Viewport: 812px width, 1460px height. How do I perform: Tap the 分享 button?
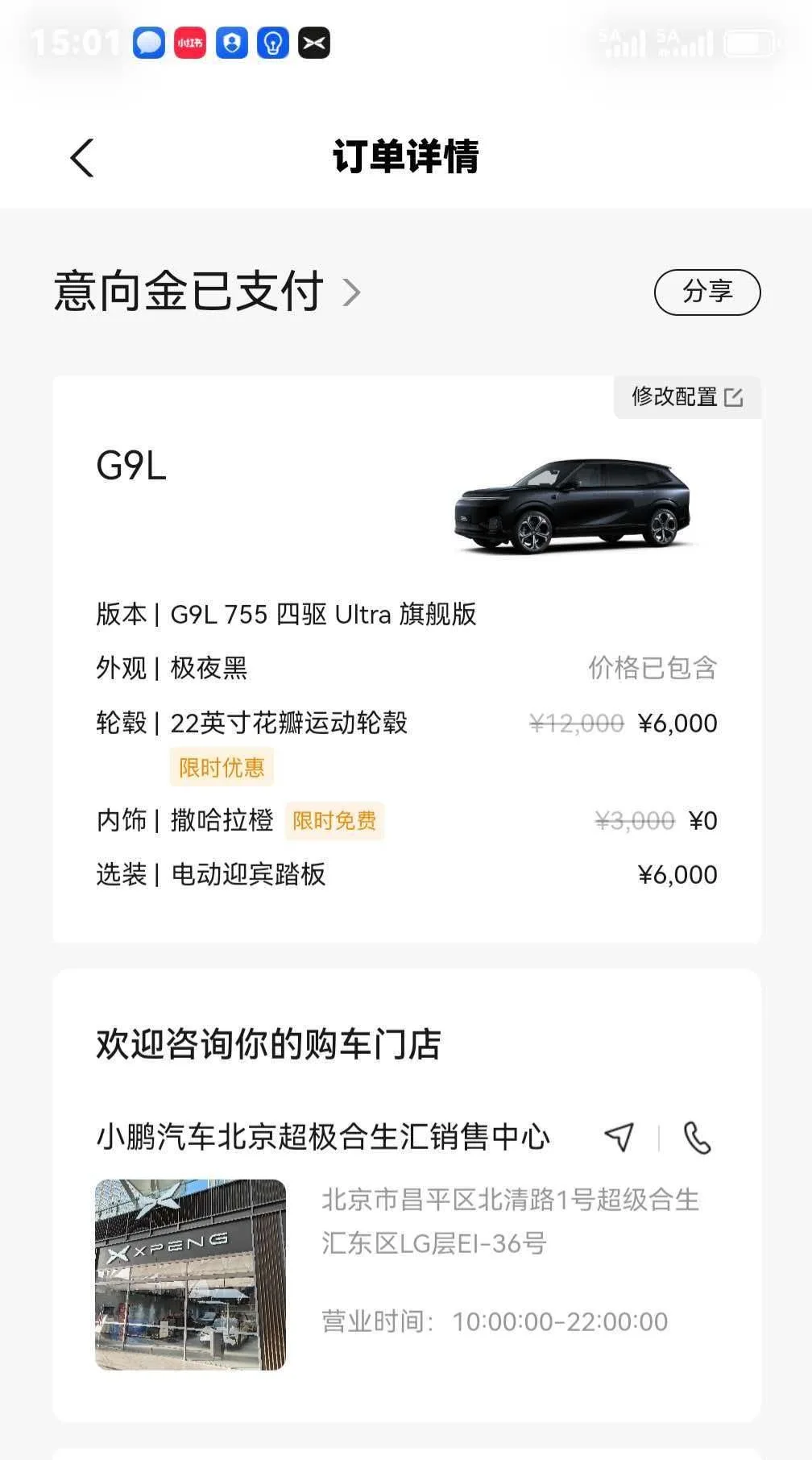click(x=707, y=292)
